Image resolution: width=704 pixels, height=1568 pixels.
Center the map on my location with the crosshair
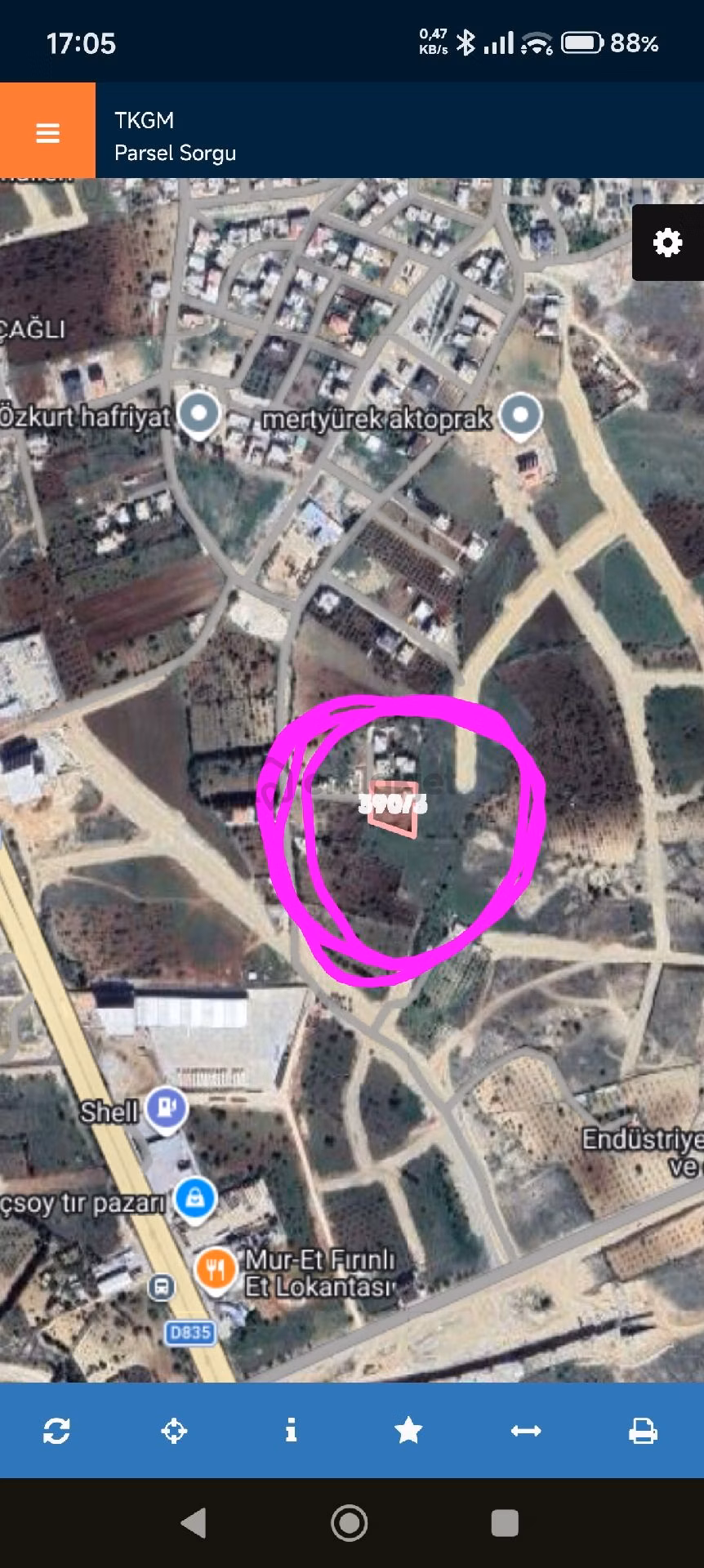click(x=174, y=1431)
